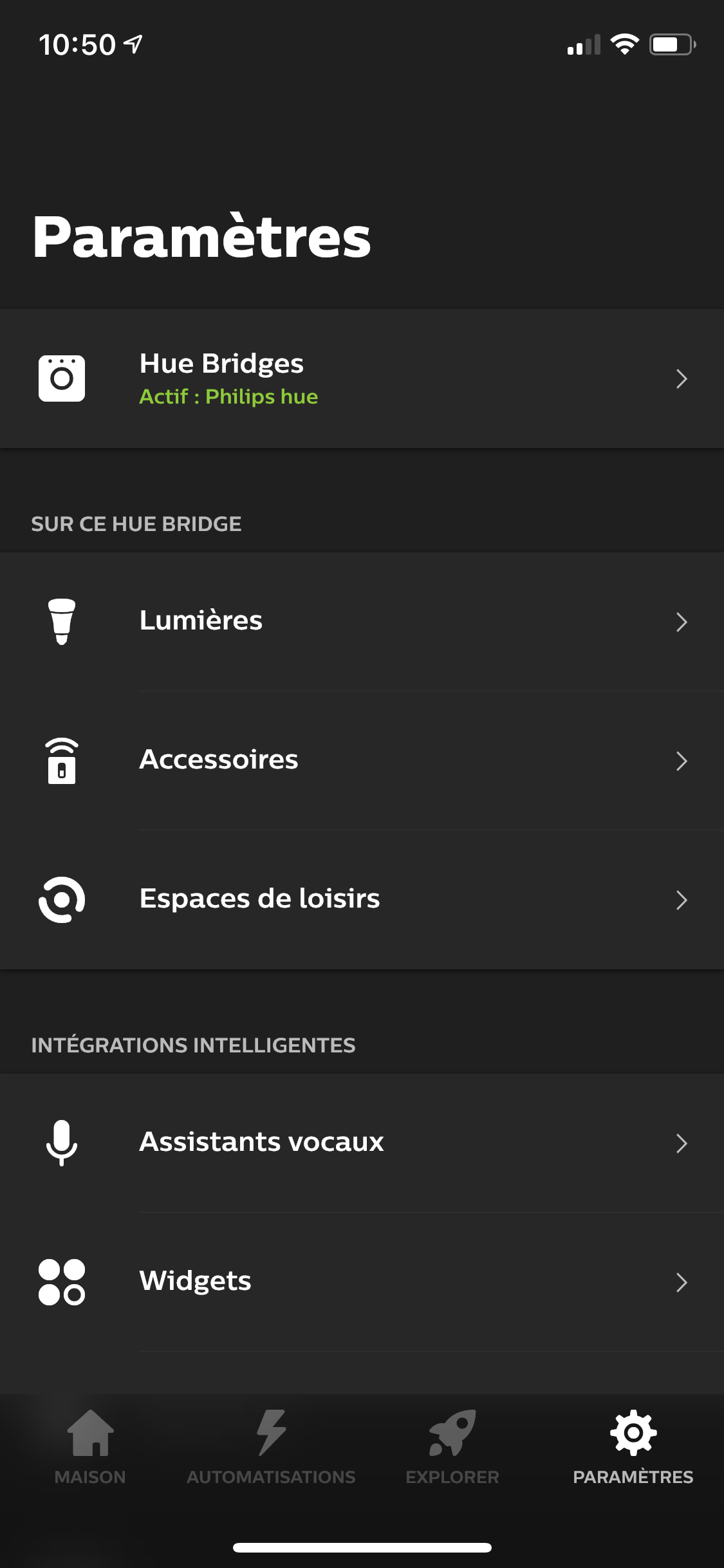Screen dimensions: 724x1568
Task: Open the Lumières row
Action: pos(362,621)
